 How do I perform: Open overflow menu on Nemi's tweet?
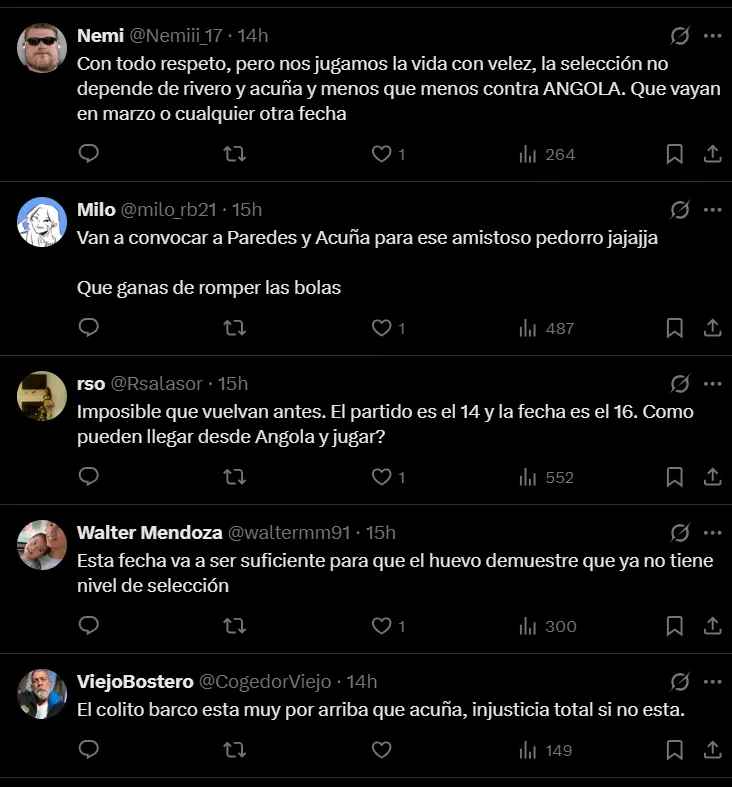click(712, 36)
